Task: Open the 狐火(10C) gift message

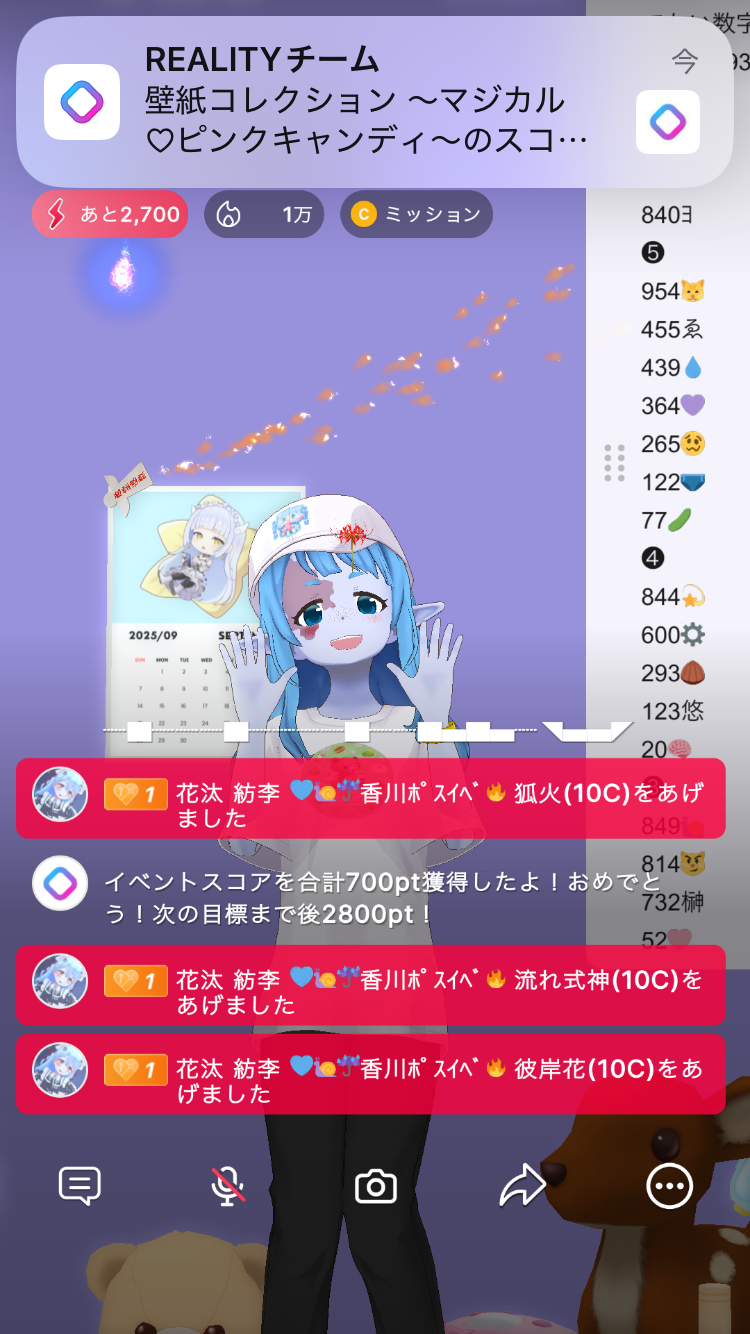Action: pyautogui.click(x=370, y=799)
